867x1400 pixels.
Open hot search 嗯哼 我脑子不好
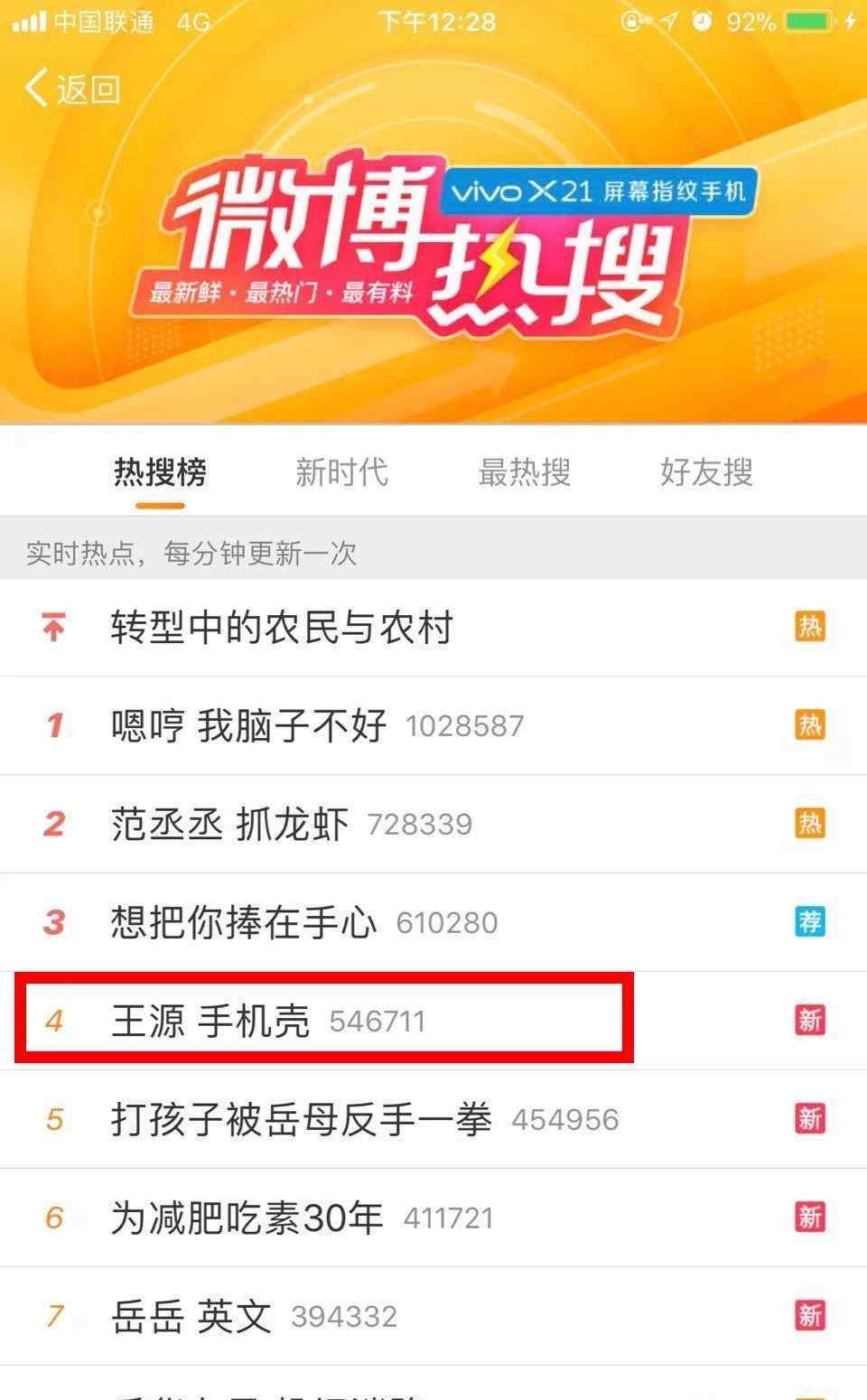pos(248,725)
